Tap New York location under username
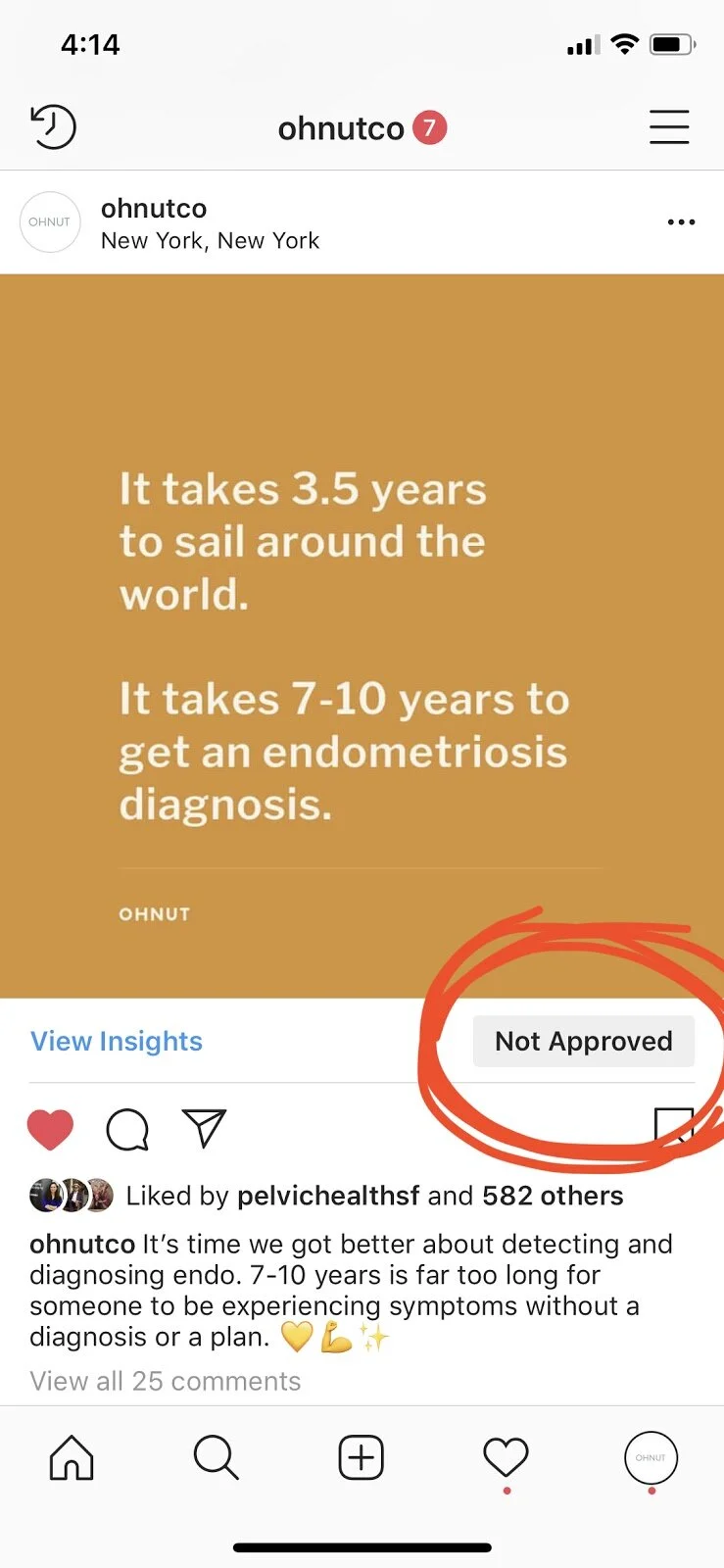 coord(210,241)
